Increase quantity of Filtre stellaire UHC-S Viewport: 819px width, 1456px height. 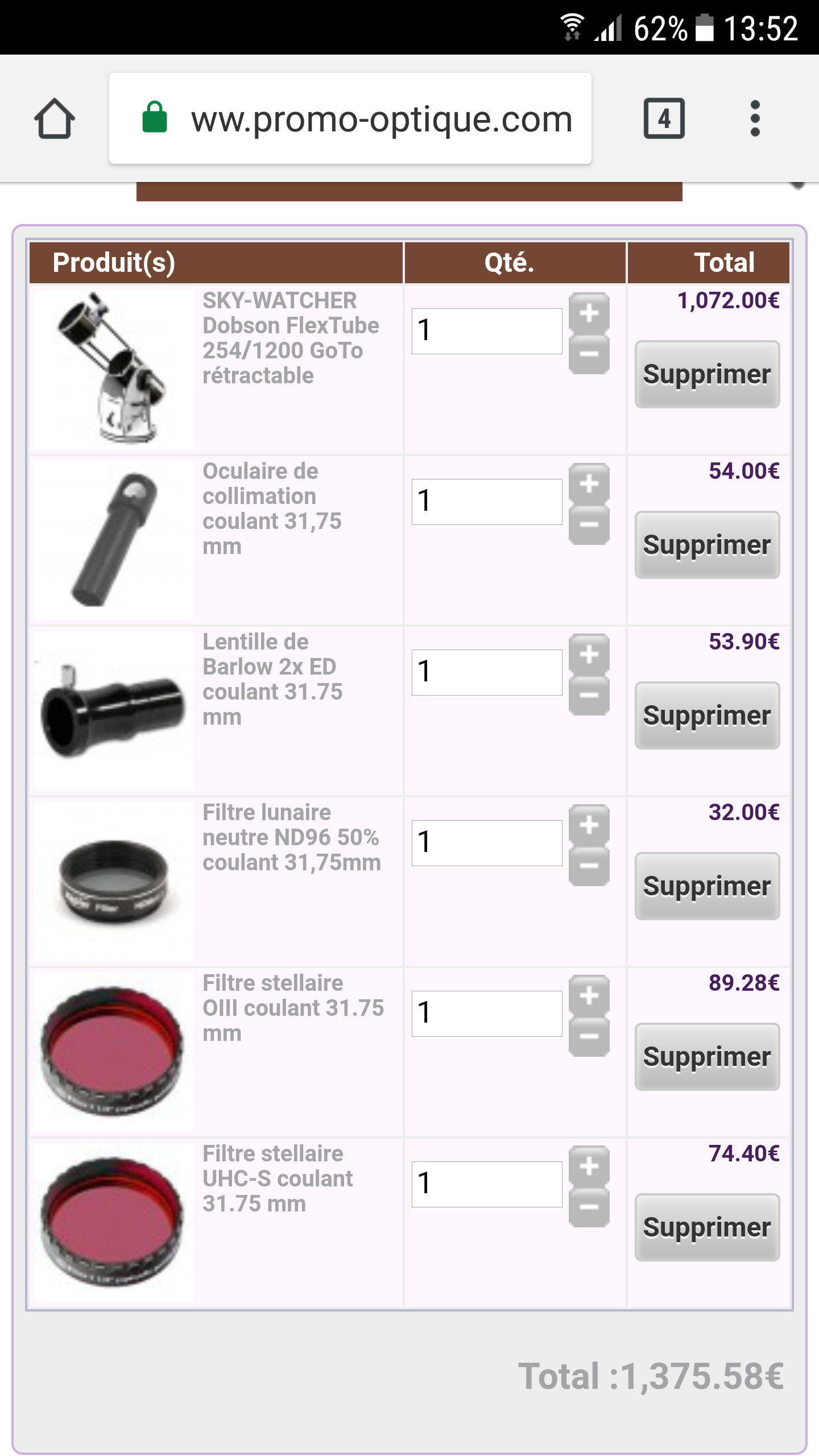pos(589,1166)
